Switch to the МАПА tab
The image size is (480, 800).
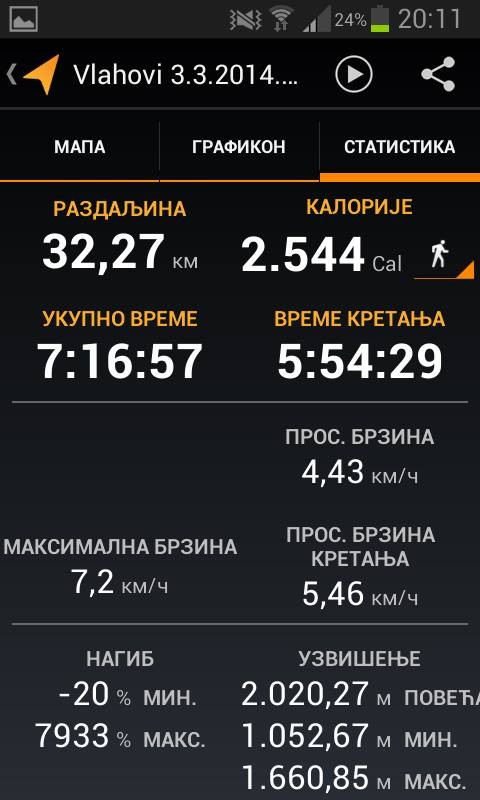pyautogui.click(x=80, y=147)
